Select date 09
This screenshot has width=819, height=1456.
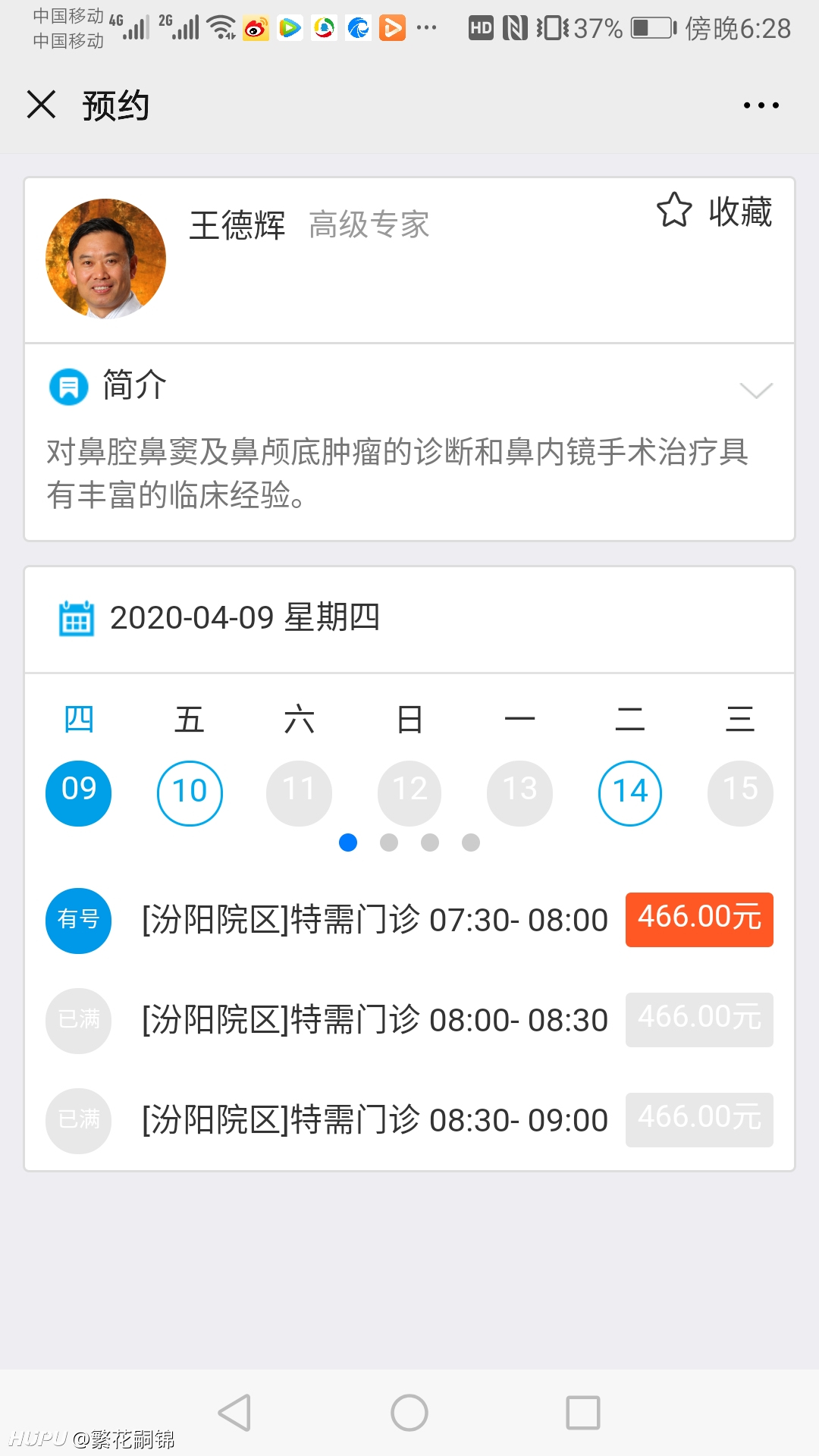point(79,792)
